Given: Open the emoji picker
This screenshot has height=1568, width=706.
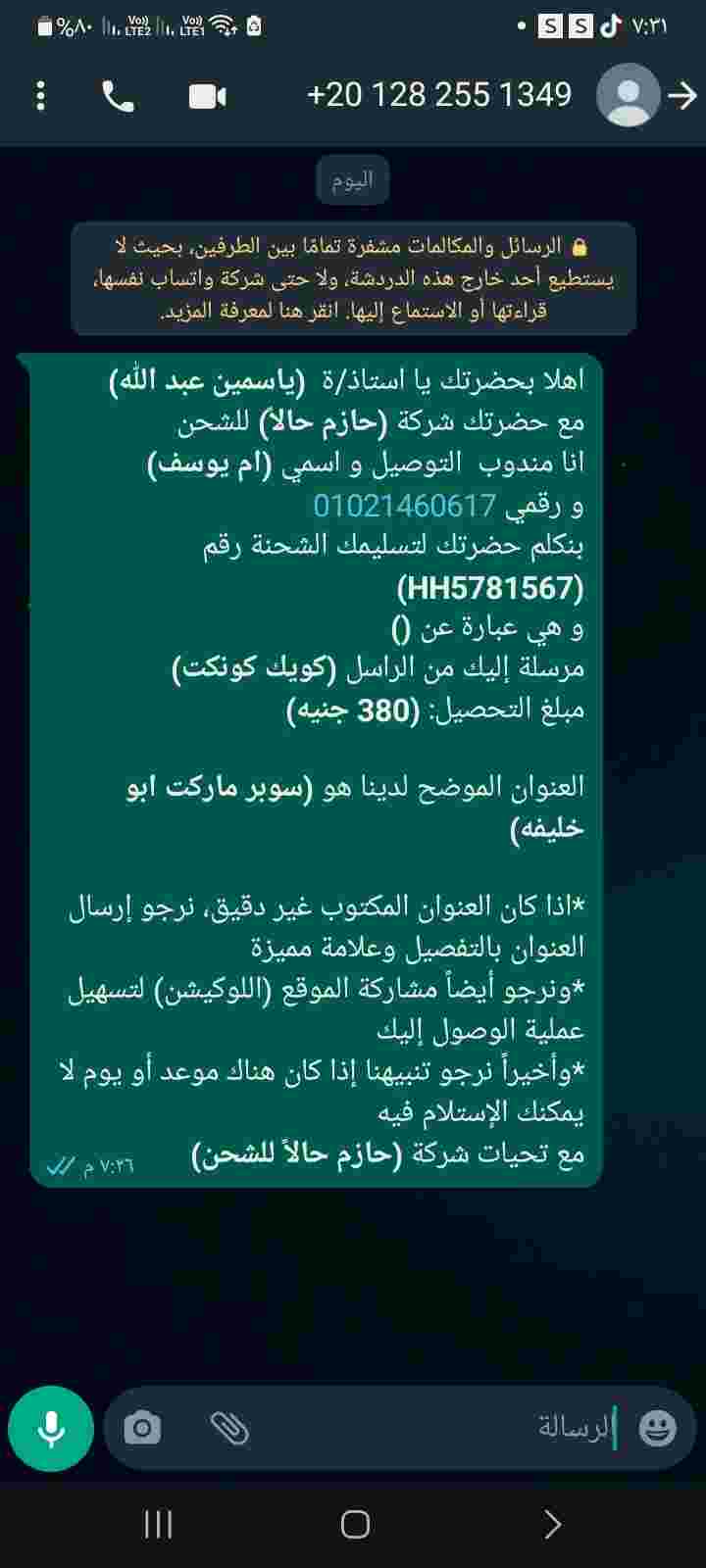Looking at the screenshot, I should click(x=657, y=1429).
